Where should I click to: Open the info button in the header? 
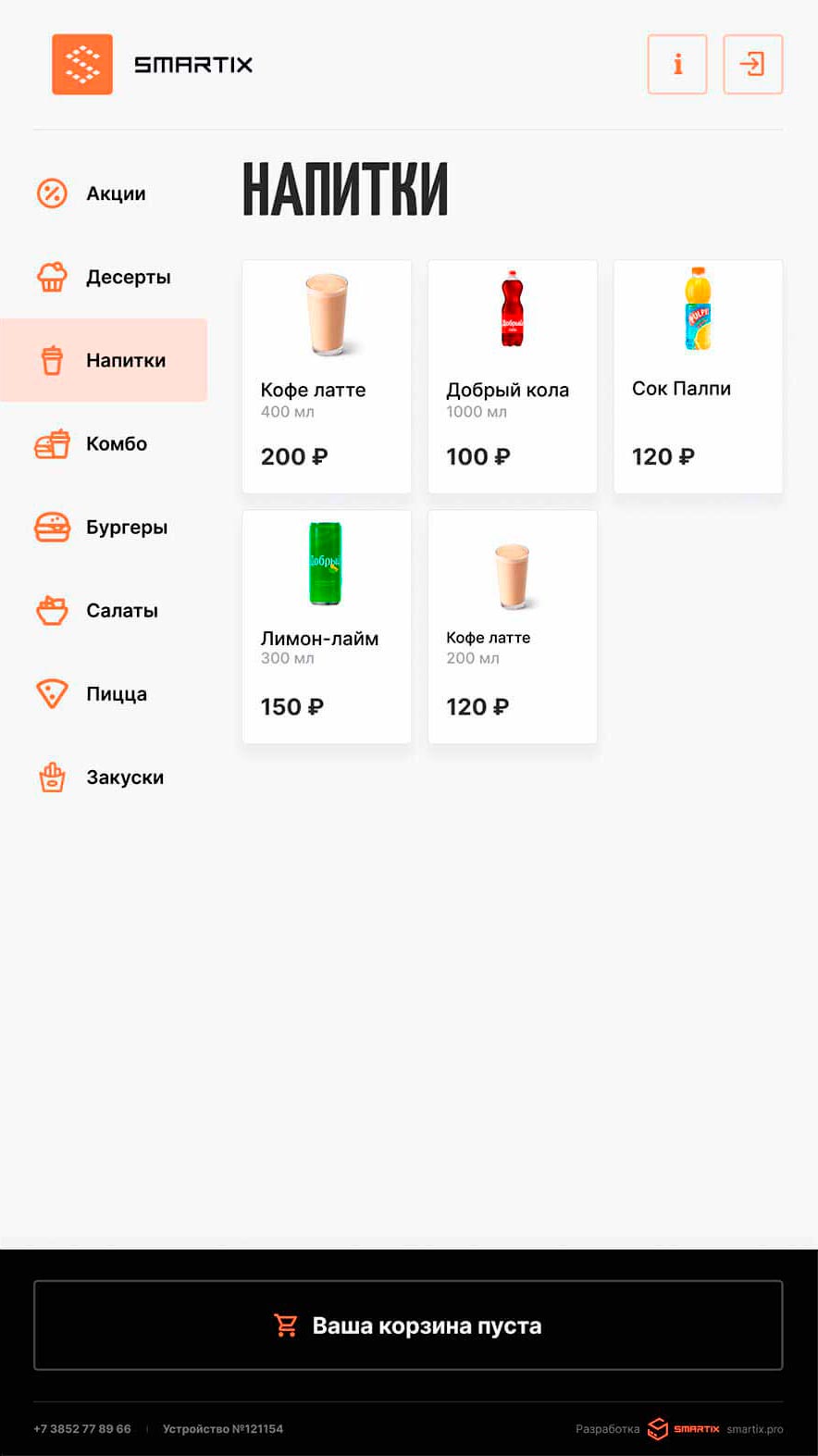point(677,65)
